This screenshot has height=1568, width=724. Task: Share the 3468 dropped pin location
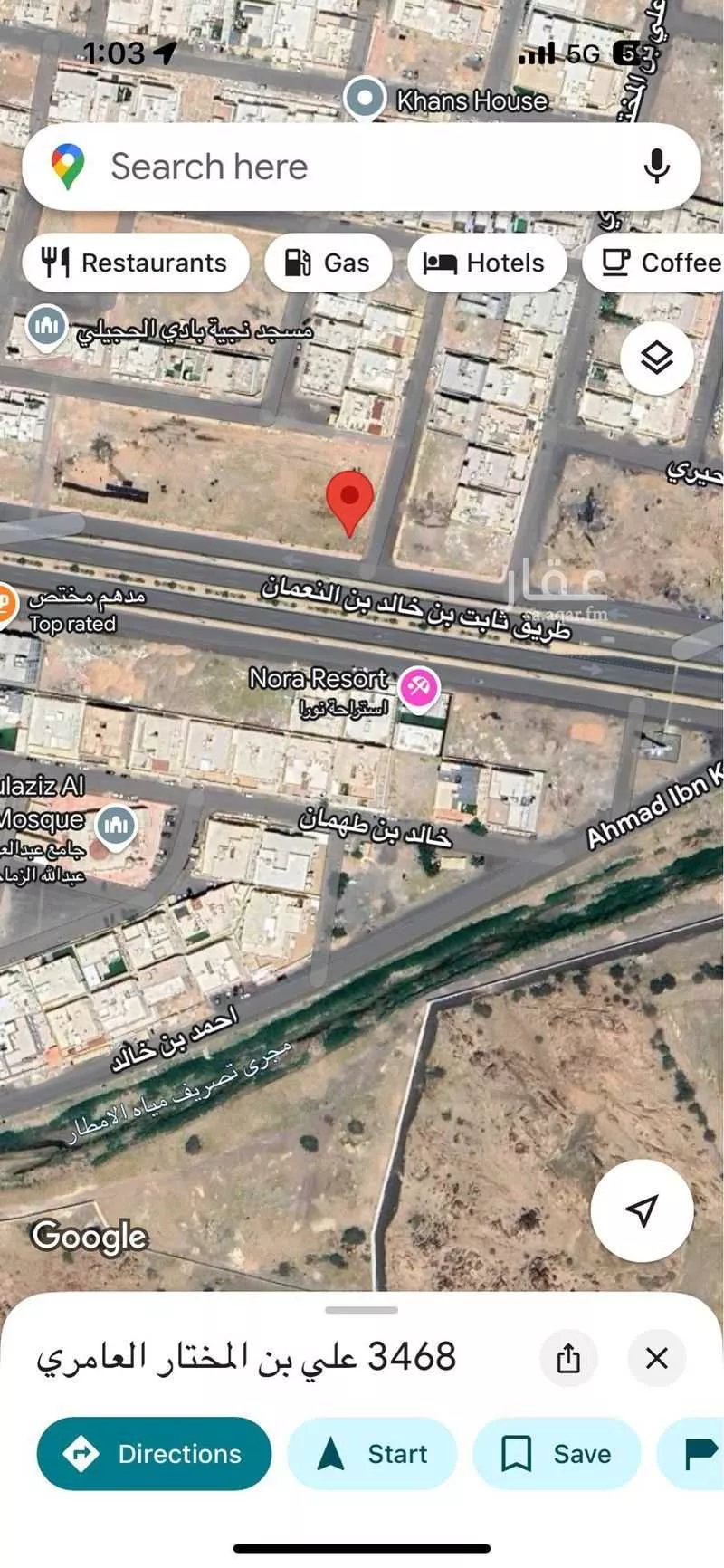(568, 1358)
